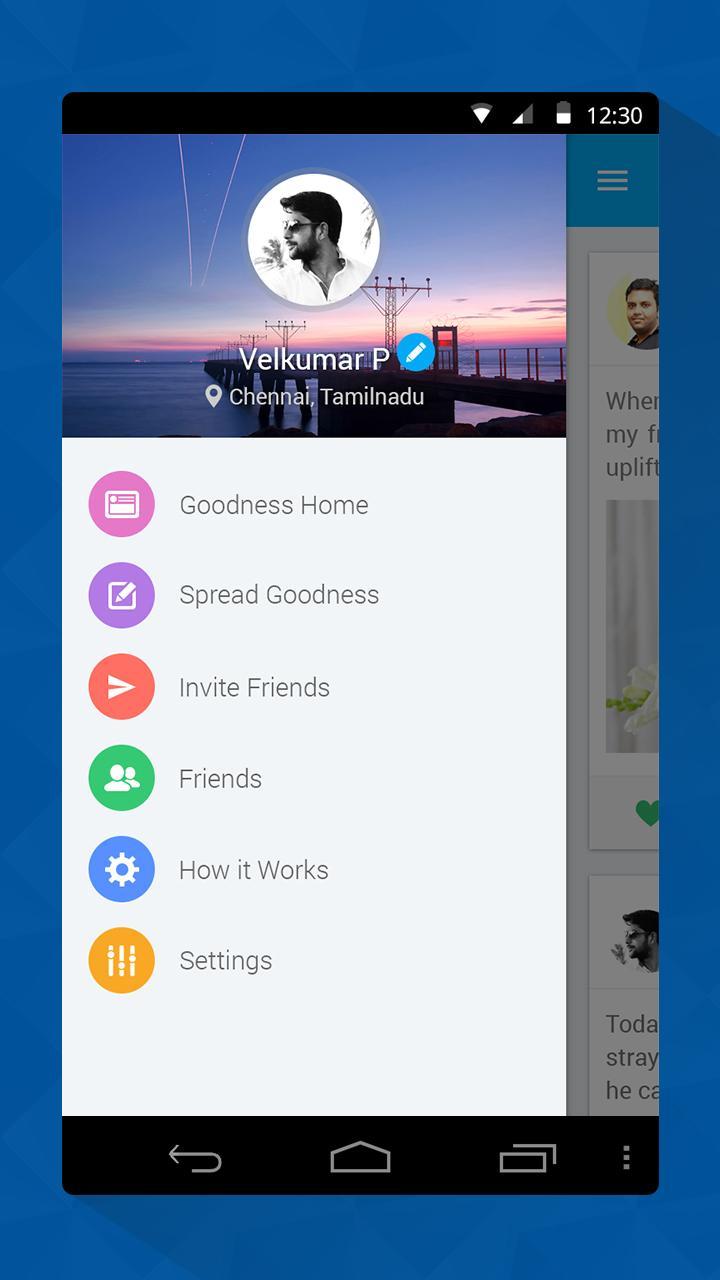The width and height of the screenshot is (720, 1280).
Task: Tap the hamburger menu button
Action: [612, 181]
